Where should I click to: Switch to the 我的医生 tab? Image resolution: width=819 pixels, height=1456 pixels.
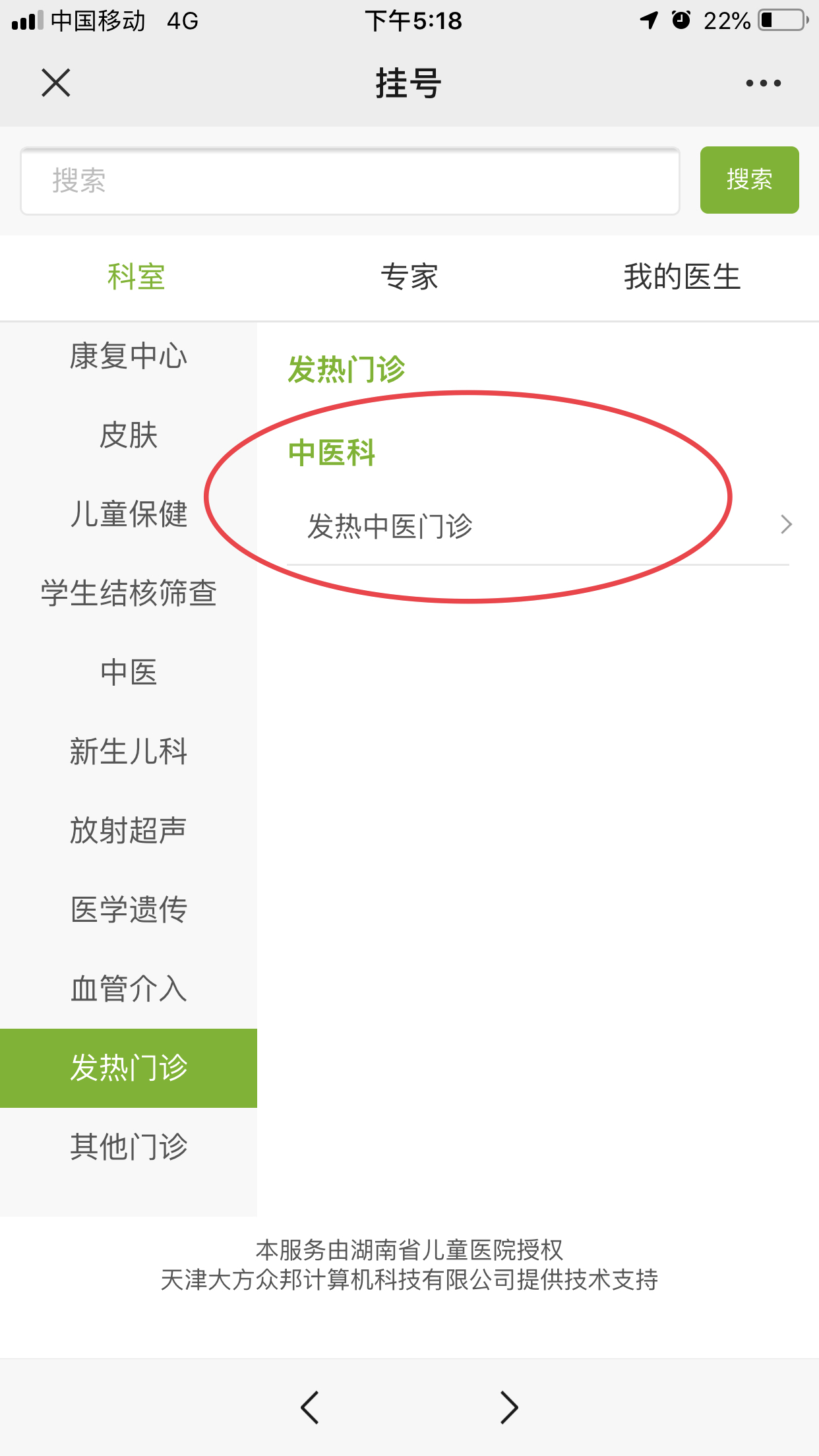(x=682, y=277)
